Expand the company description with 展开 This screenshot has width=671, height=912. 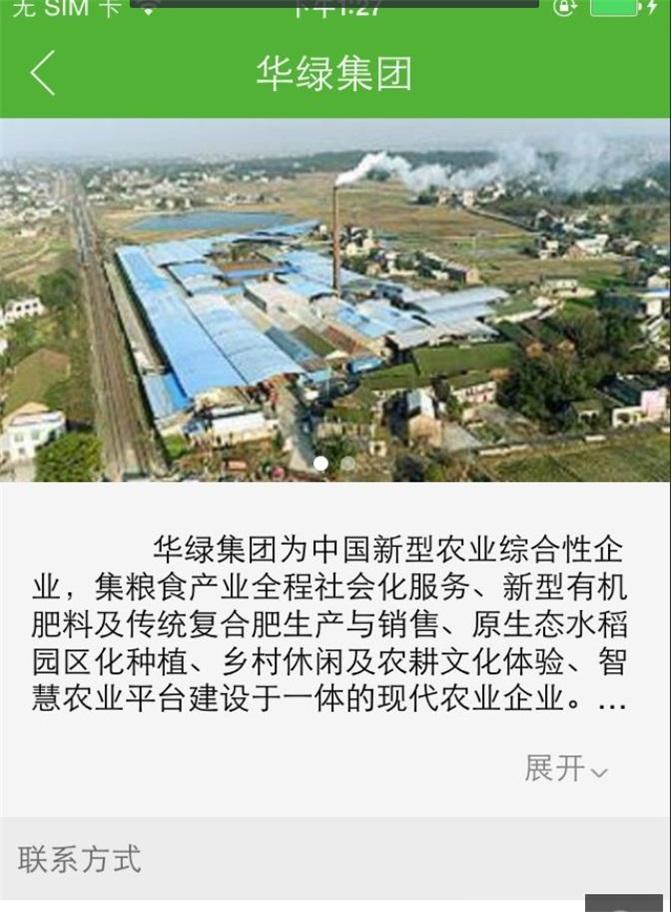(566, 768)
